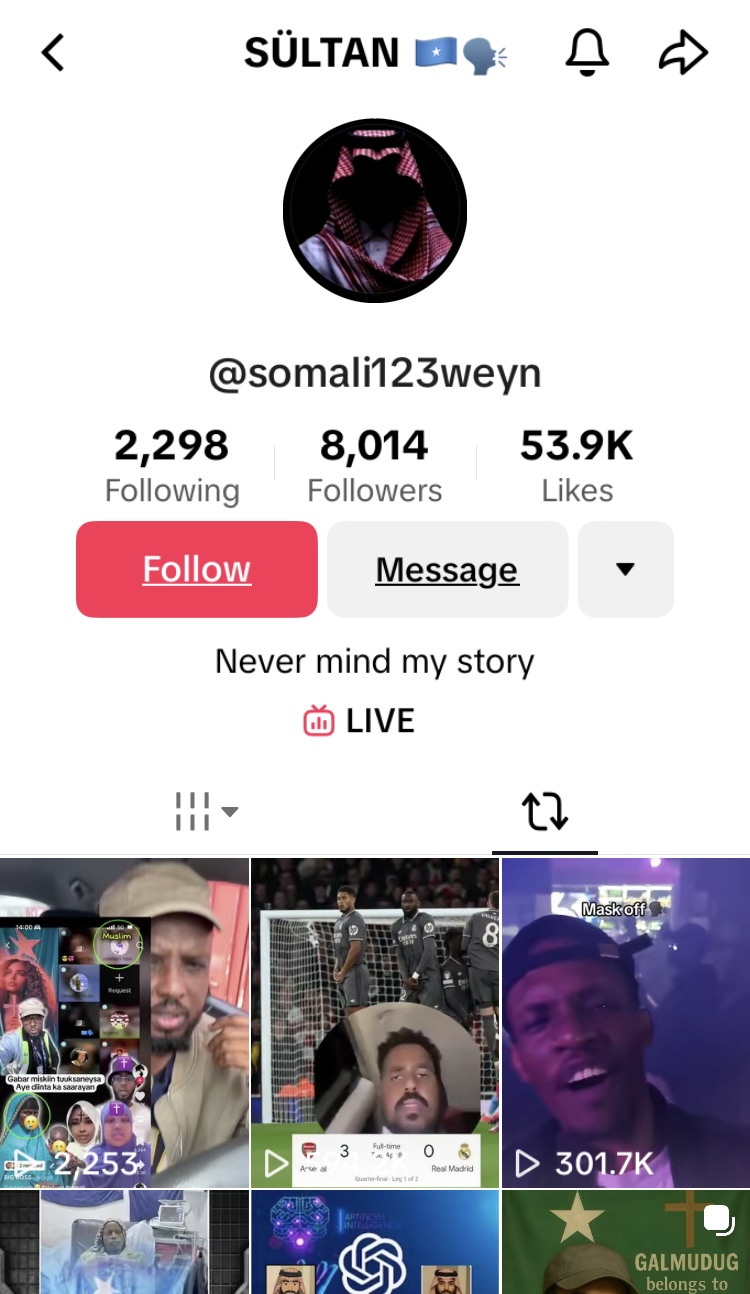Open the 8,014 Followers list
The width and height of the screenshot is (750, 1294).
pos(375,466)
